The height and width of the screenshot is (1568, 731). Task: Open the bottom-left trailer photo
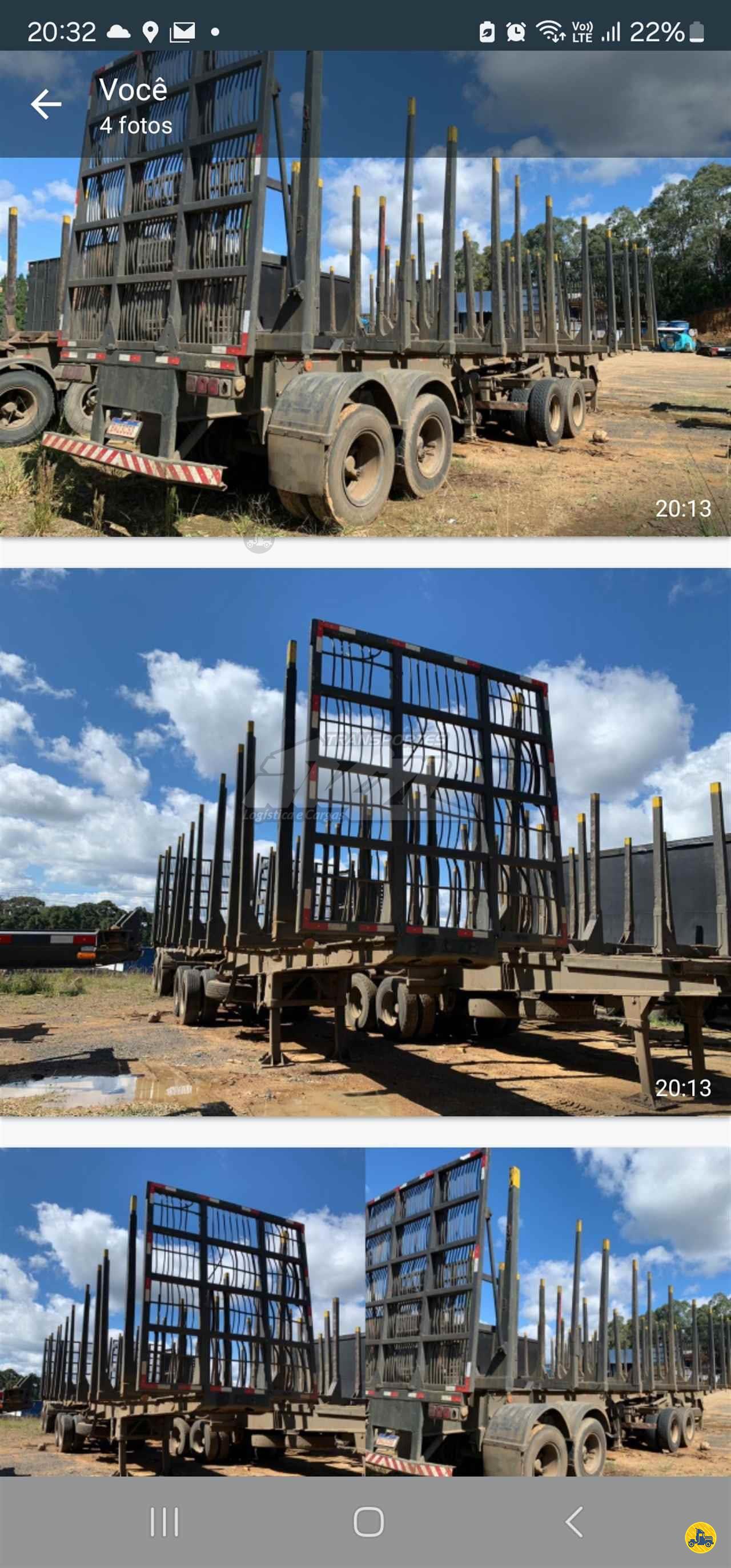click(182, 1312)
